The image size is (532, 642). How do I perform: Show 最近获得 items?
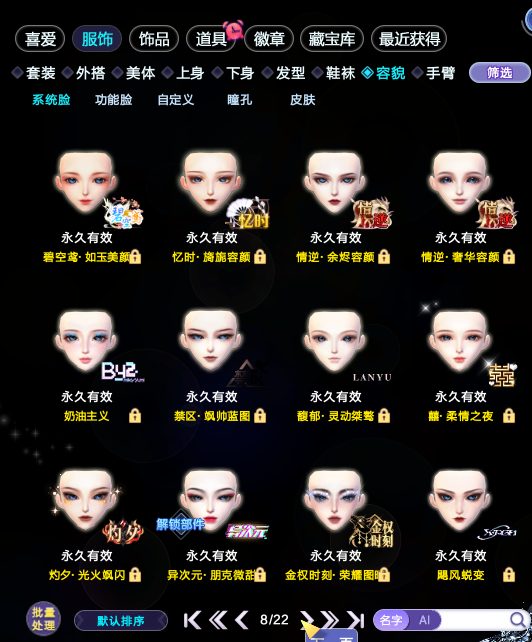click(409, 39)
